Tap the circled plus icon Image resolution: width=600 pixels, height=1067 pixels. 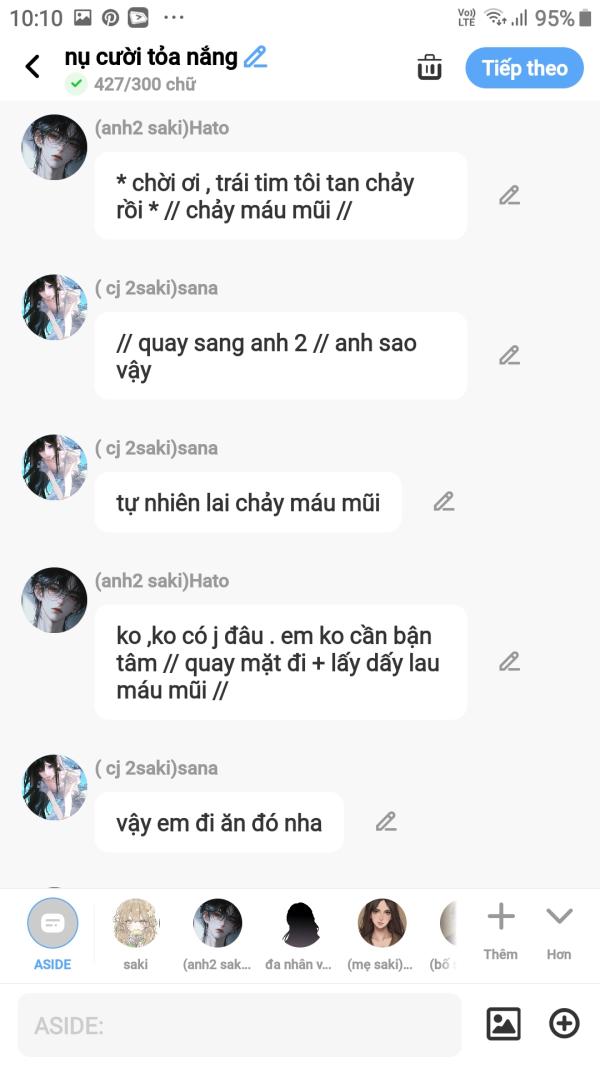click(564, 1023)
